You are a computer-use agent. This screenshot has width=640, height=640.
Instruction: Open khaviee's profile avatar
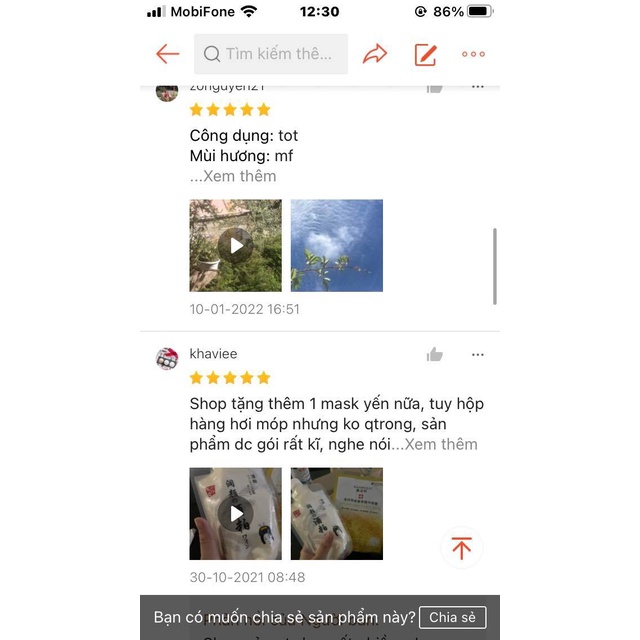[x=167, y=359]
